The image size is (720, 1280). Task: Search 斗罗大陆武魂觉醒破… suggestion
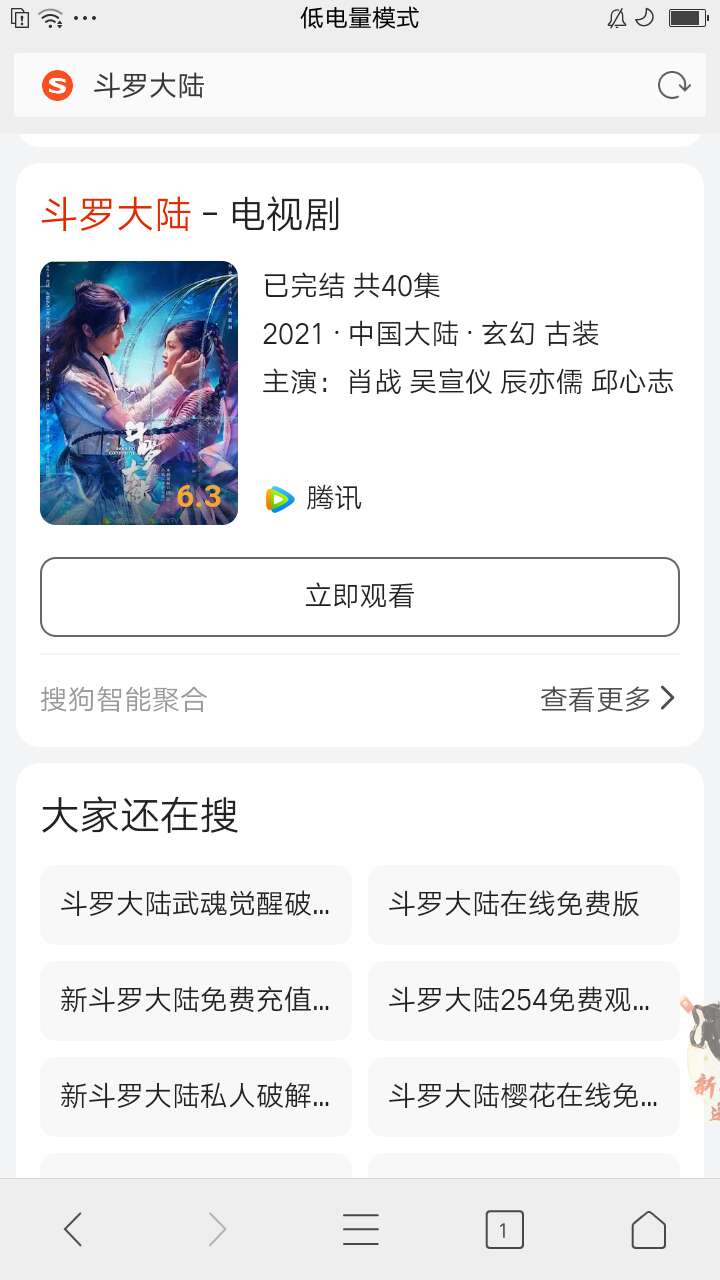(196, 904)
